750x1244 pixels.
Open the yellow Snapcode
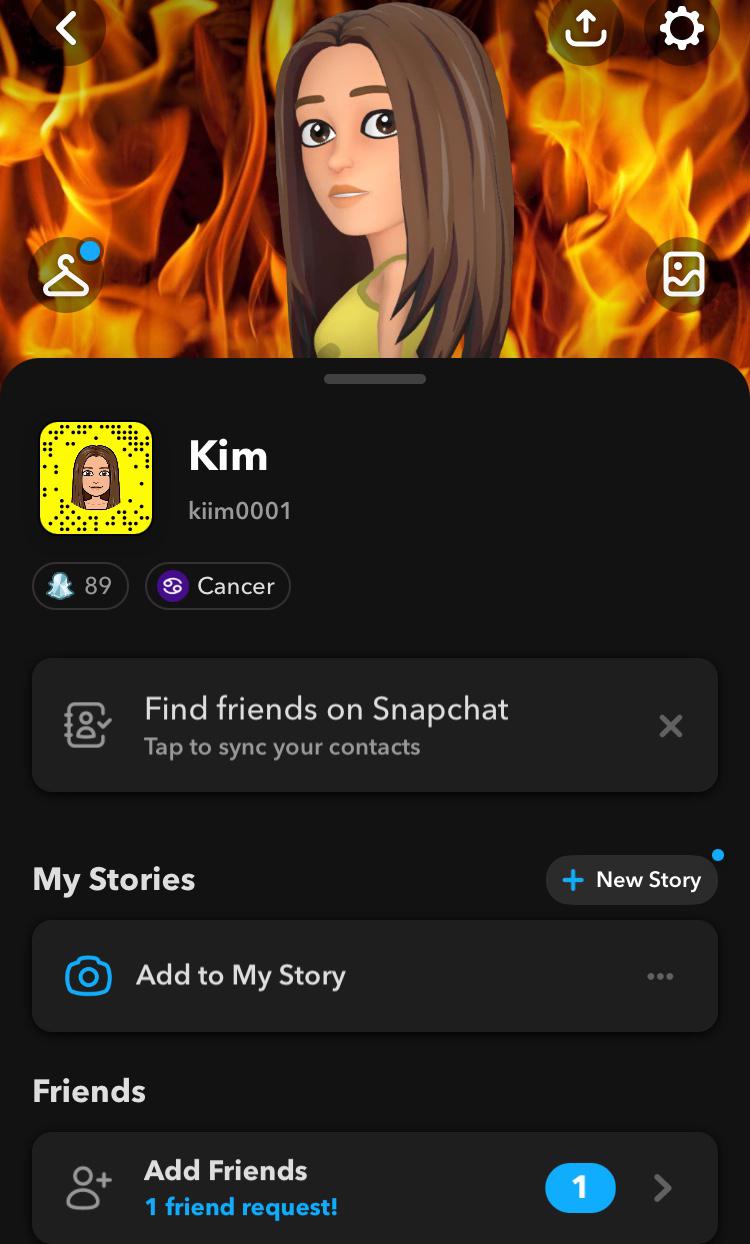click(x=96, y=478)
